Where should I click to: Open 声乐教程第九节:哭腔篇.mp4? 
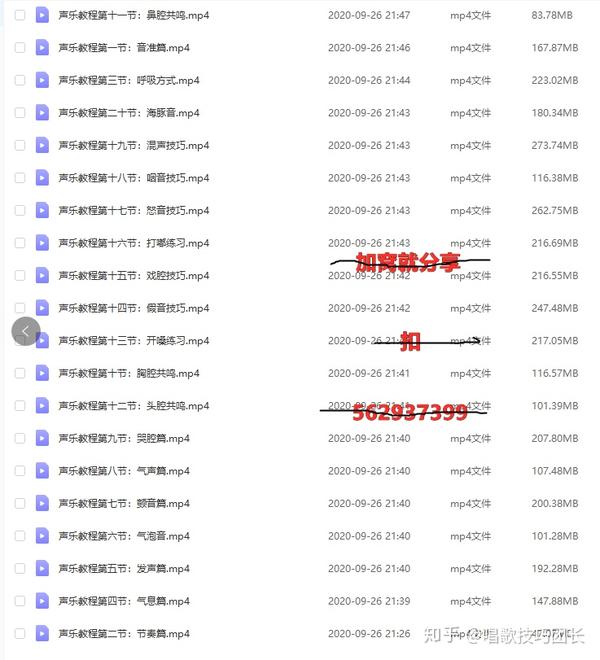pos(123,438)
